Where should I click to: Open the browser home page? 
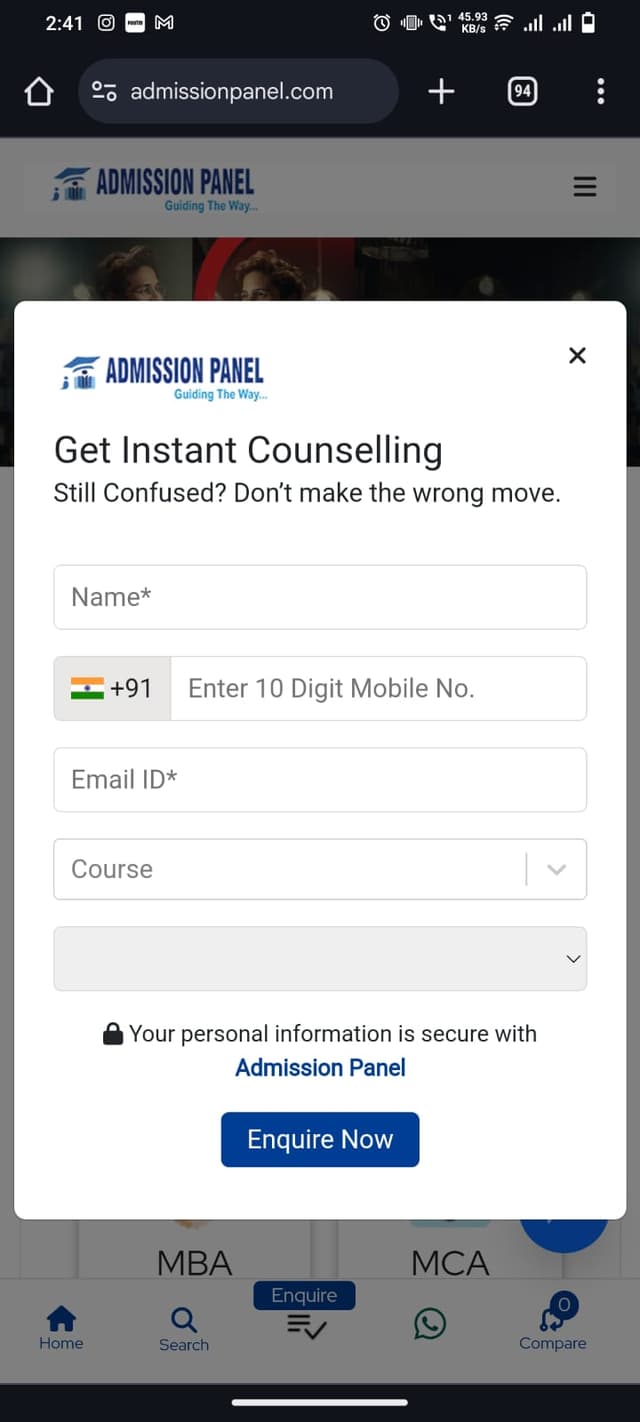pyautogui.click(x=38, y=92)
